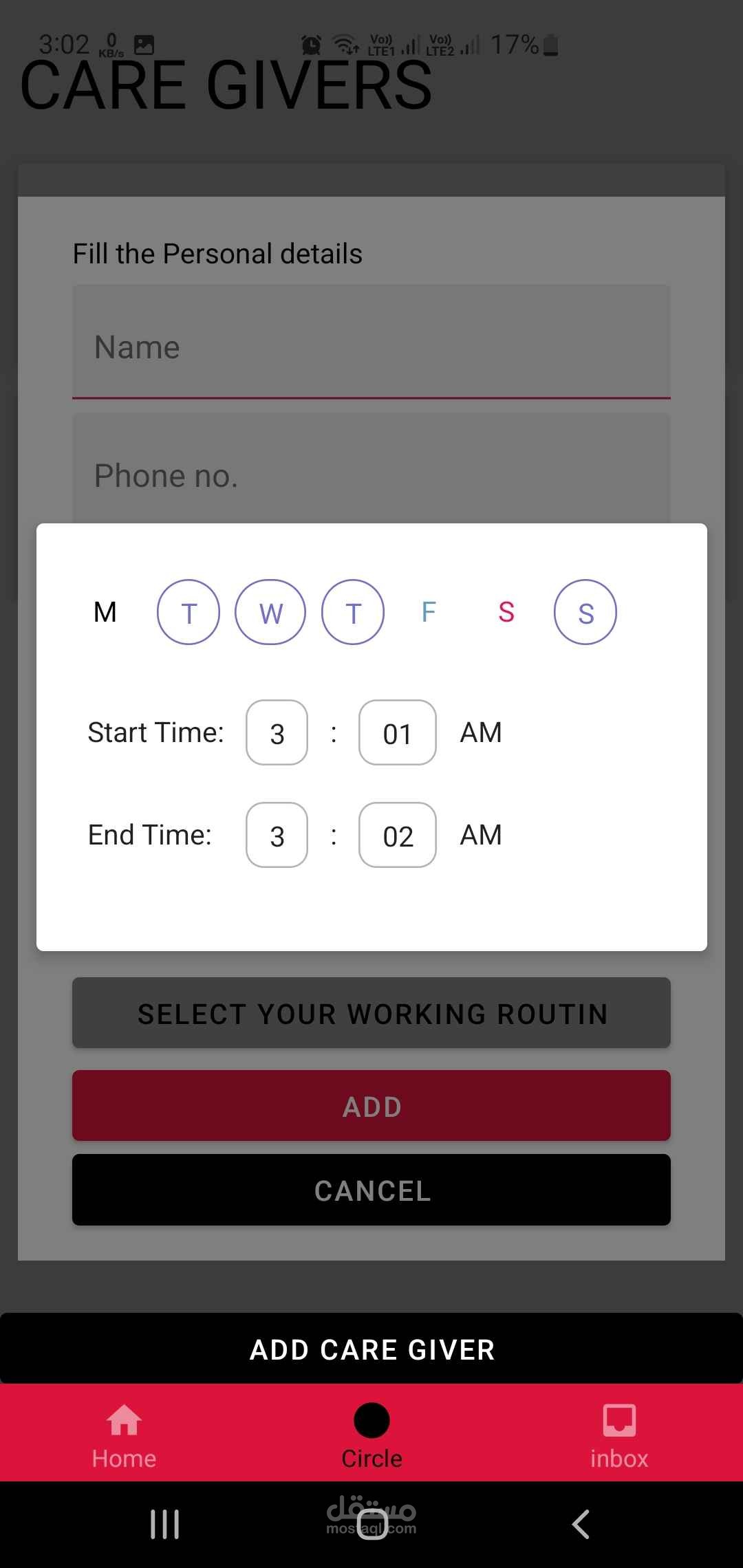Select Monday in the day picker
The image size is (743, 1568).
pos(105,612)
